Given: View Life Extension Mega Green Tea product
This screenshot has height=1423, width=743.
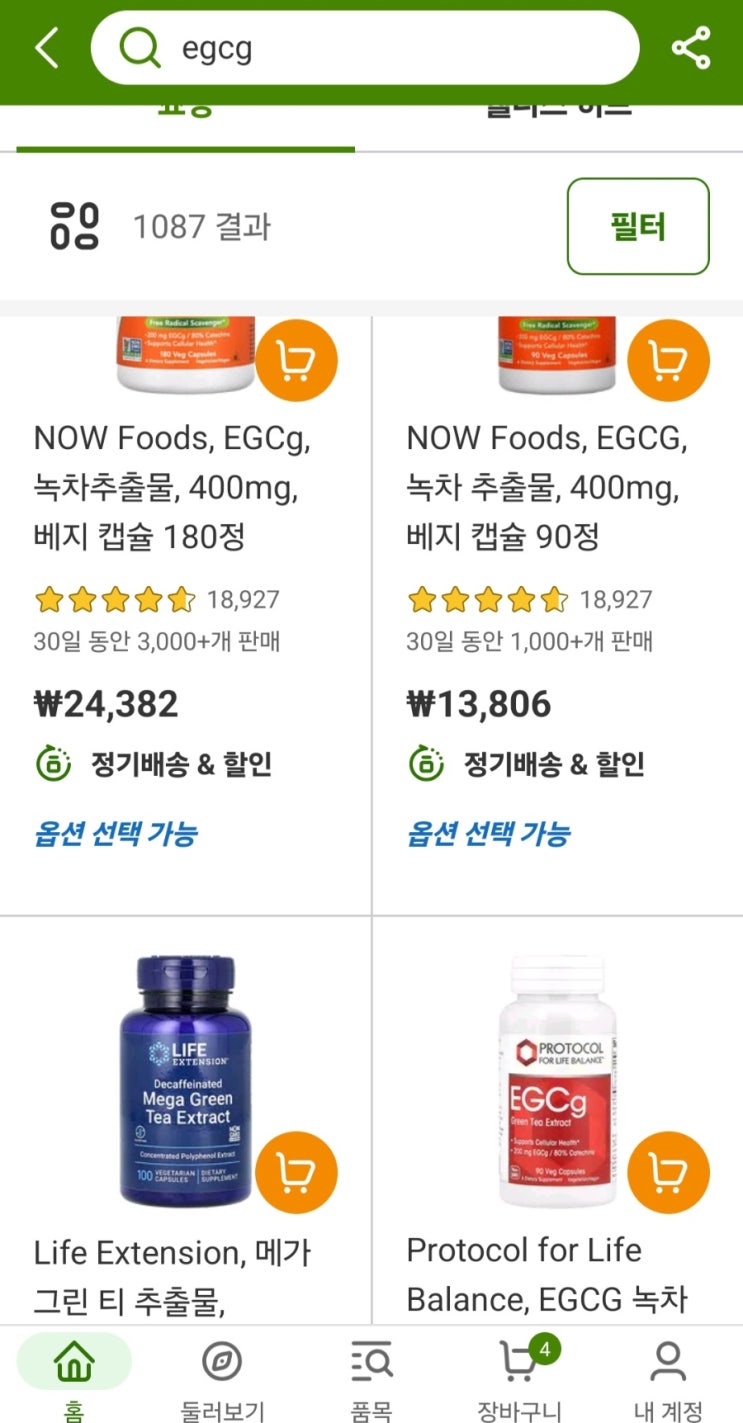Looking at the screenshot, I should pyautogui.click(x=172, y=1275).
